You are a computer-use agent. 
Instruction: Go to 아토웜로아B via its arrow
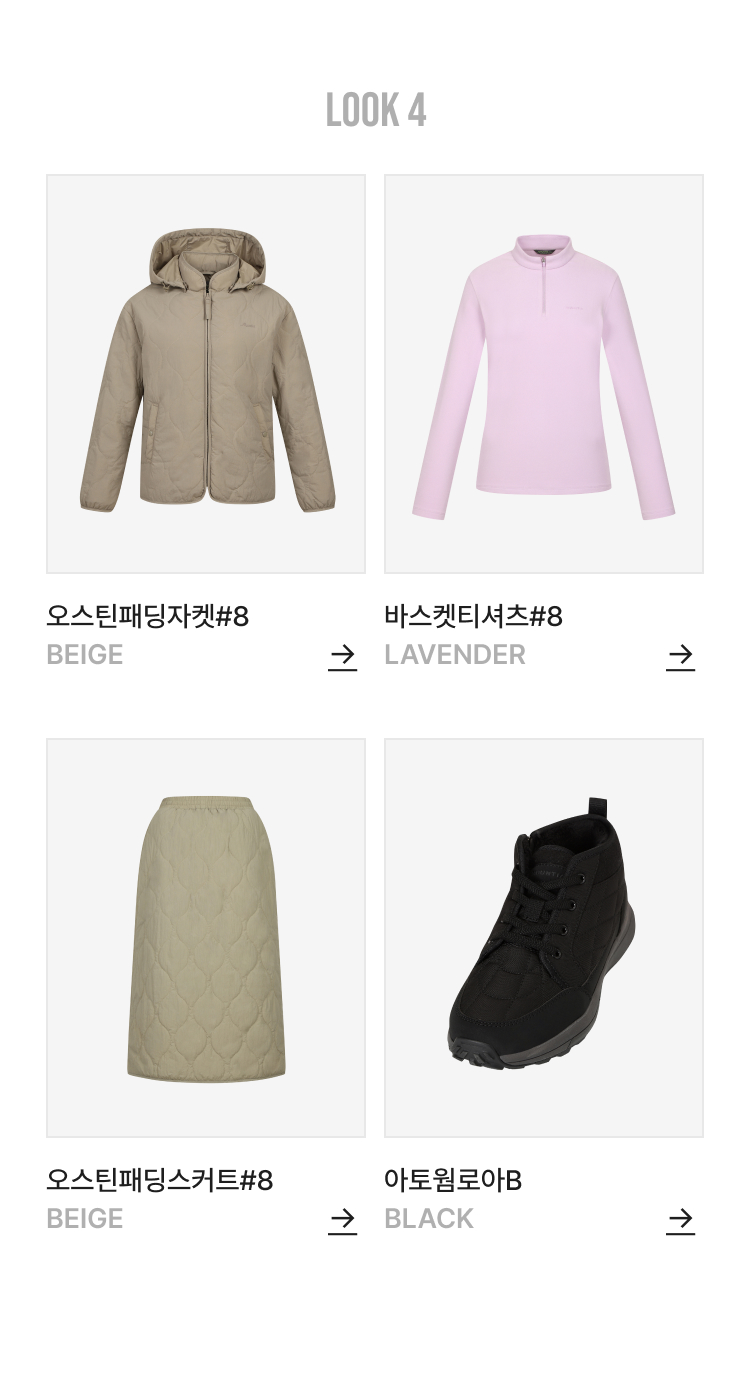pos(680,1220)
